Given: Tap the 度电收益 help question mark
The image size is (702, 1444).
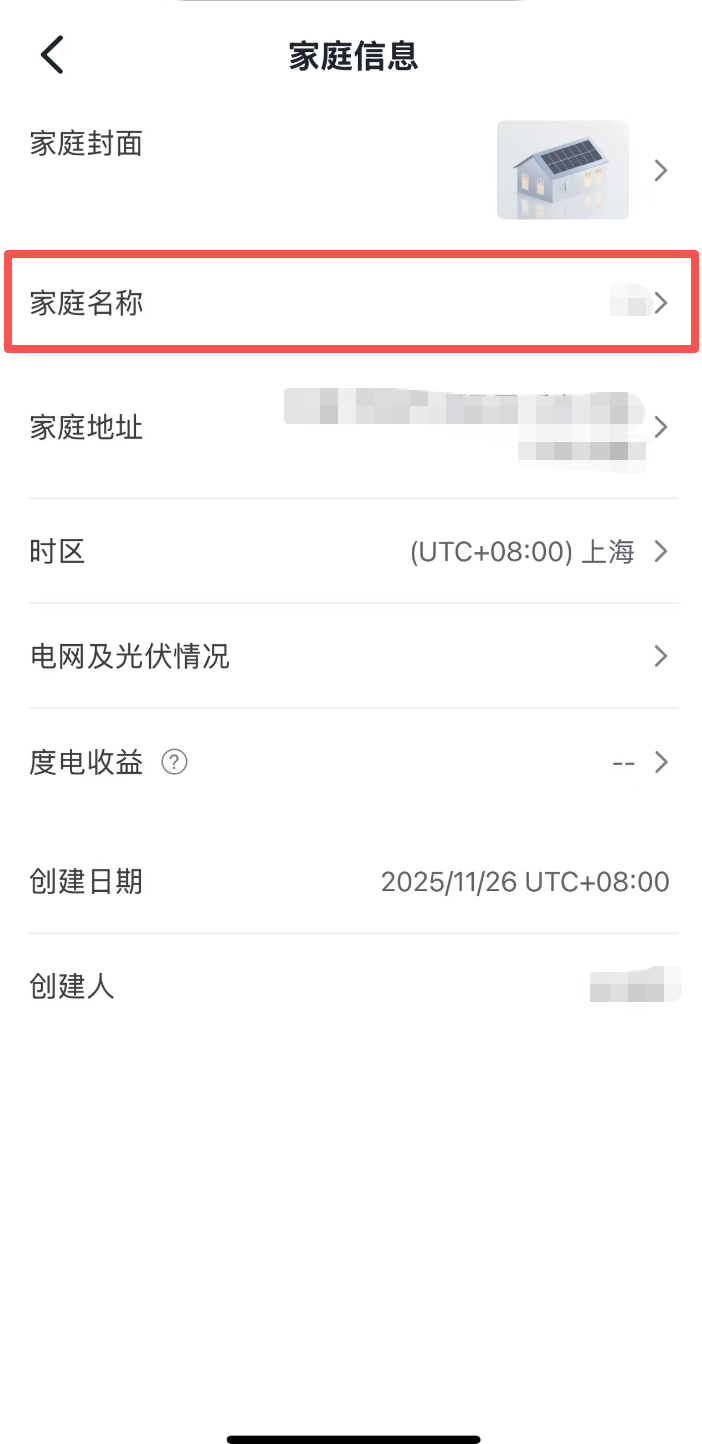Looking at the screenshot, I should [175, 763].
